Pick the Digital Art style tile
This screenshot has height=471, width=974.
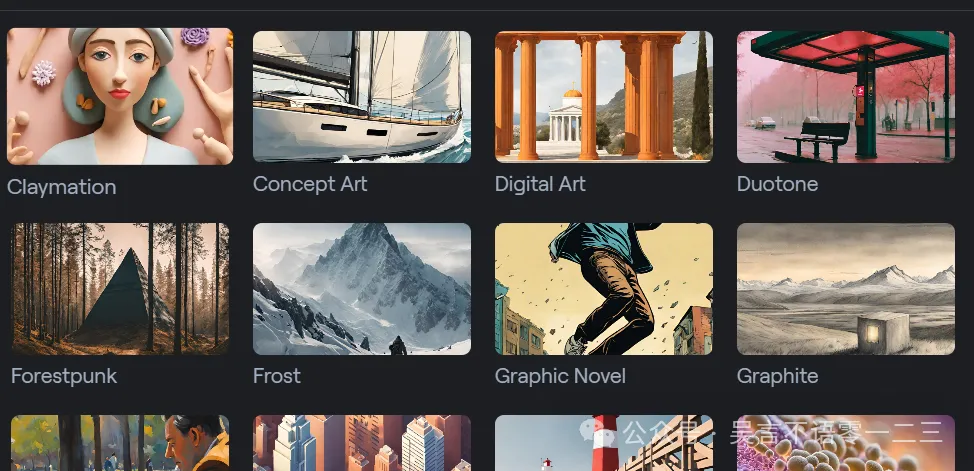coord(604,96)
